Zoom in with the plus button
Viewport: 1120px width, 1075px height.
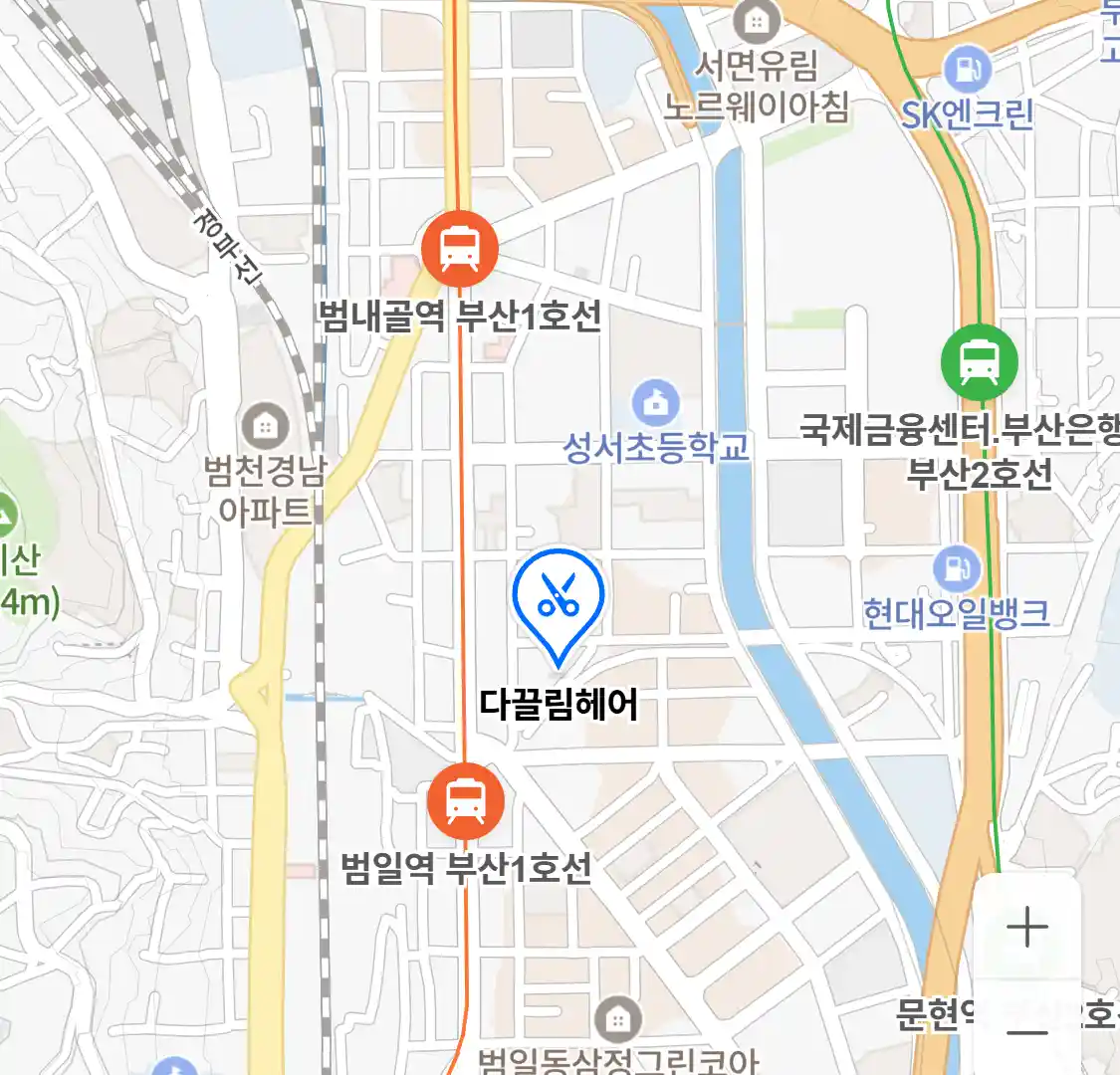[x=1026, y=928]
